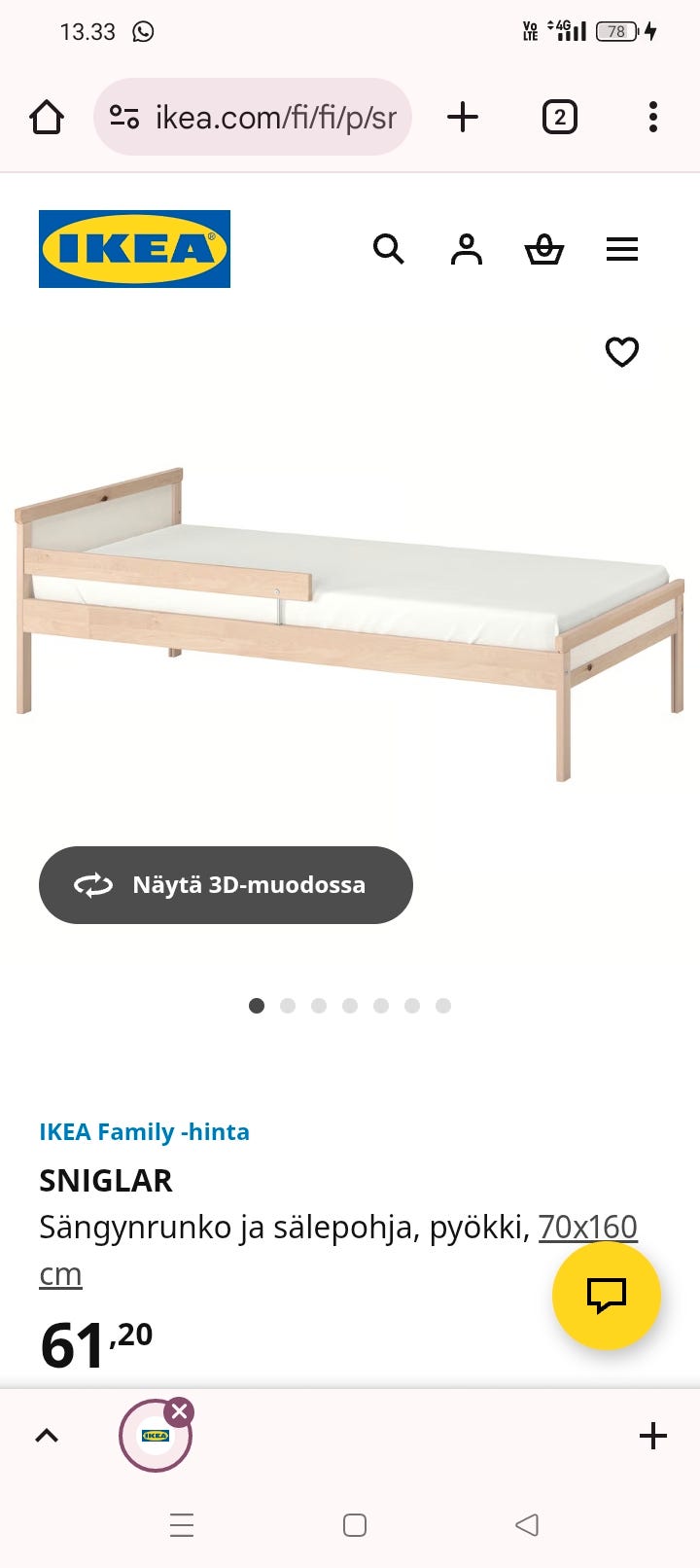Viewport: 700px width, 1568px height.
Task: Open the SNIGLAR bed product image
Action: tap(350, 623)
